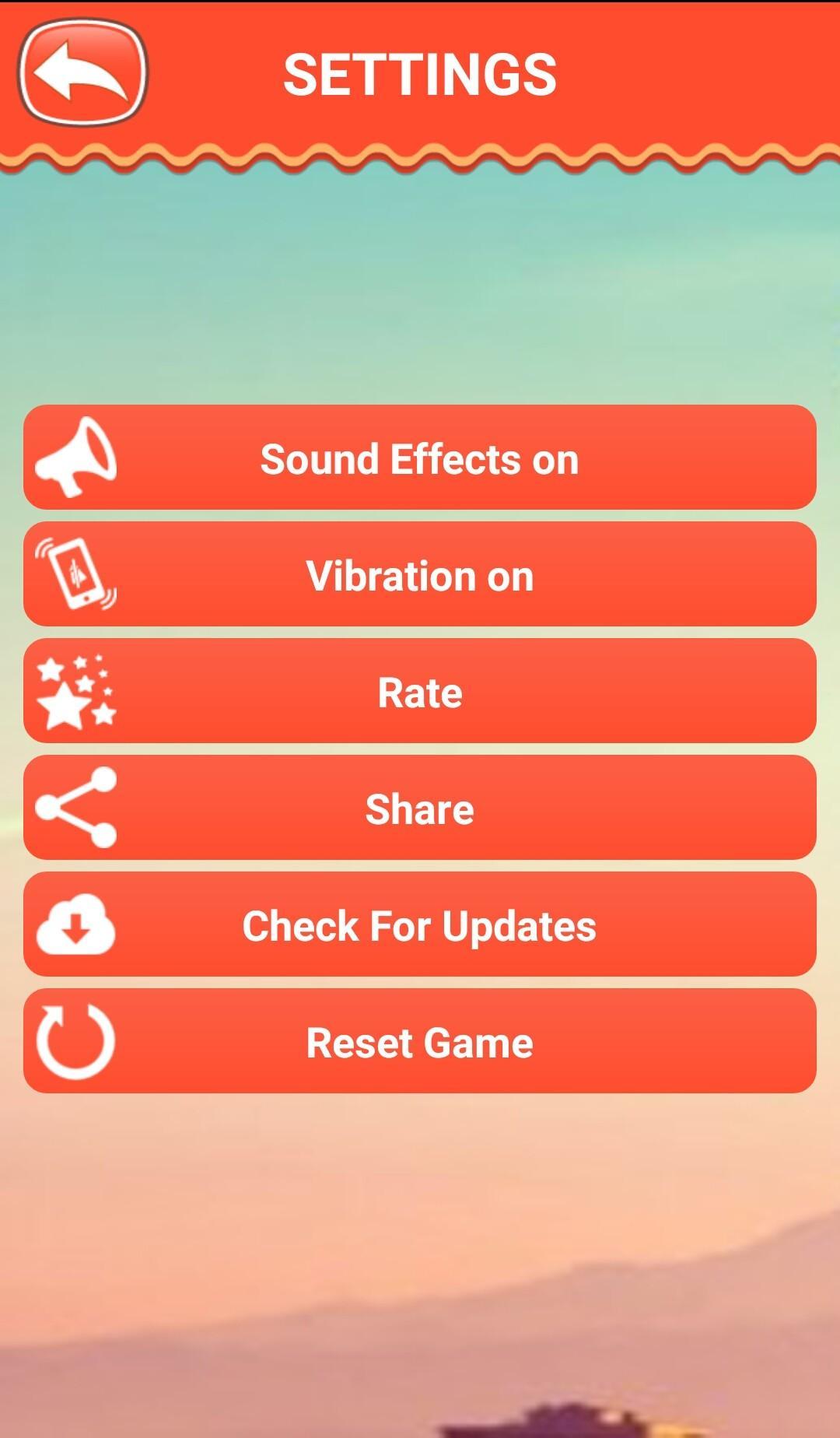Click the vibrating phone icon

coord(78,576)
